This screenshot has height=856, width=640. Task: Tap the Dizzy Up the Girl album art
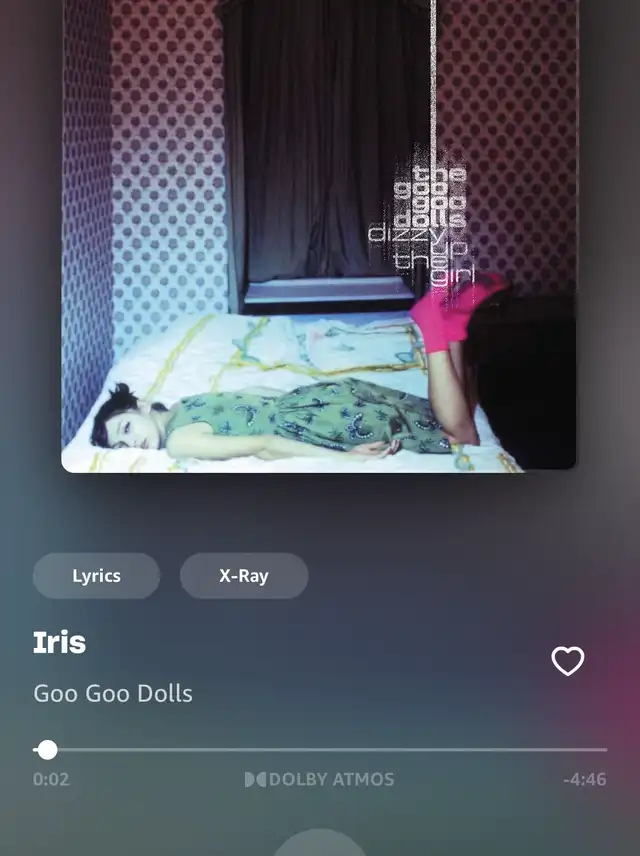319,235
